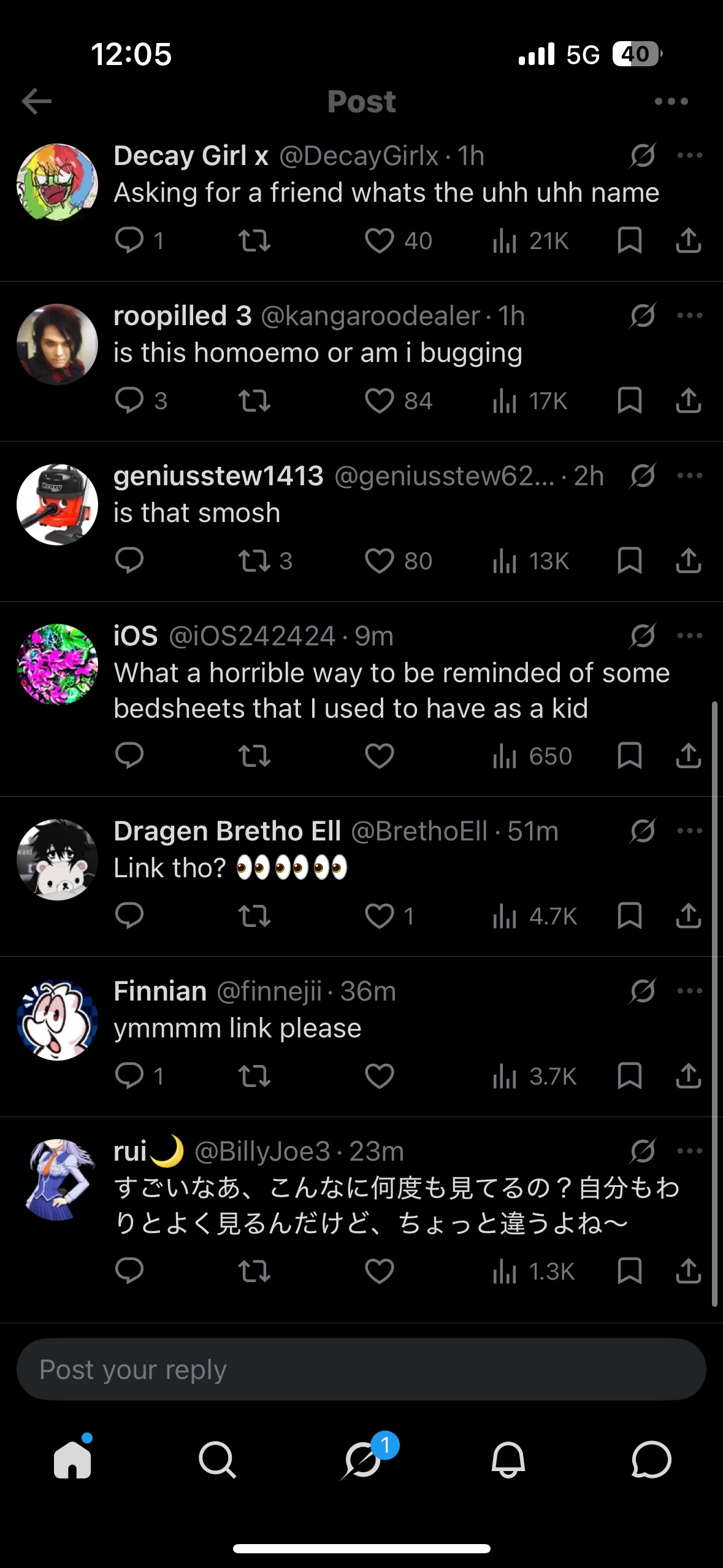Open the messages tab
Screen dimensions: 723x1568
(651, 1459)
